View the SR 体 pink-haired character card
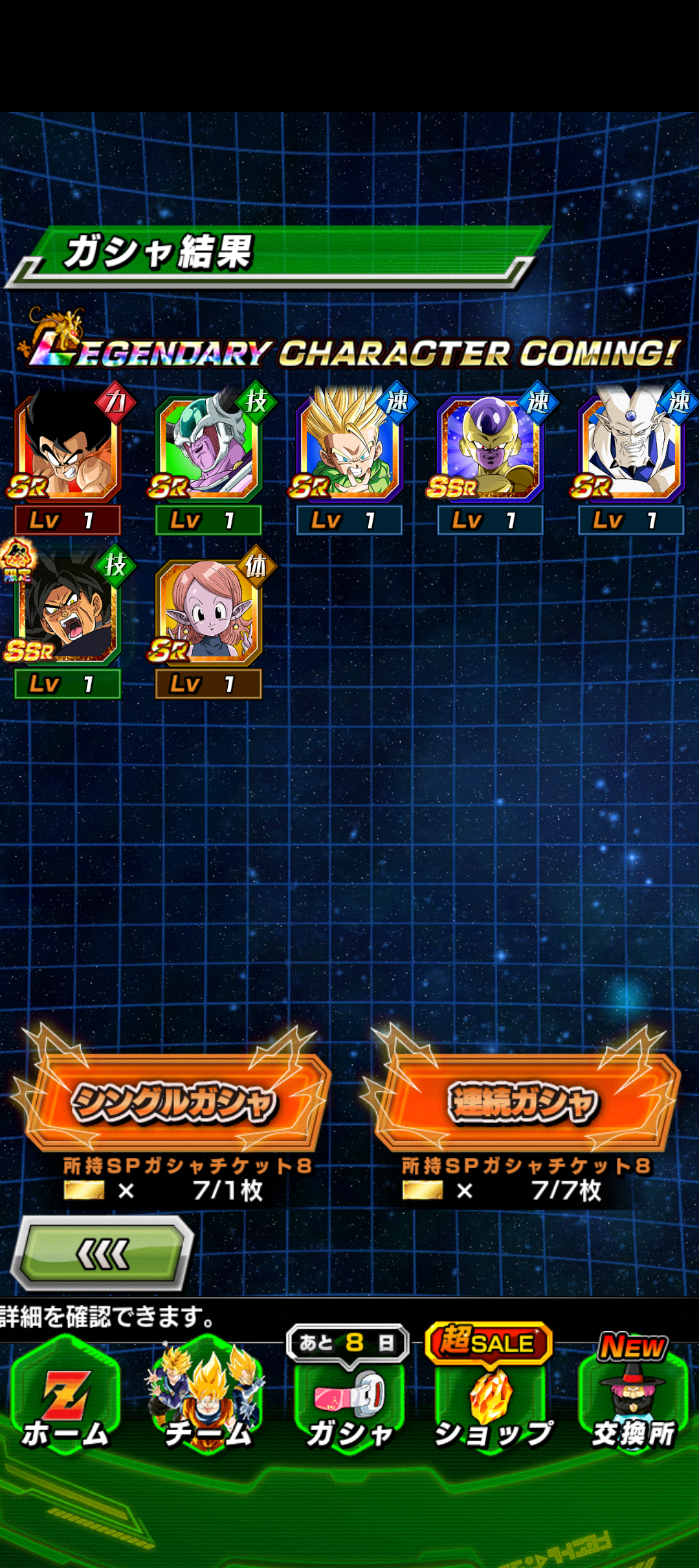699x1568 pixels. pyautogui.click(x=208, y=622)
